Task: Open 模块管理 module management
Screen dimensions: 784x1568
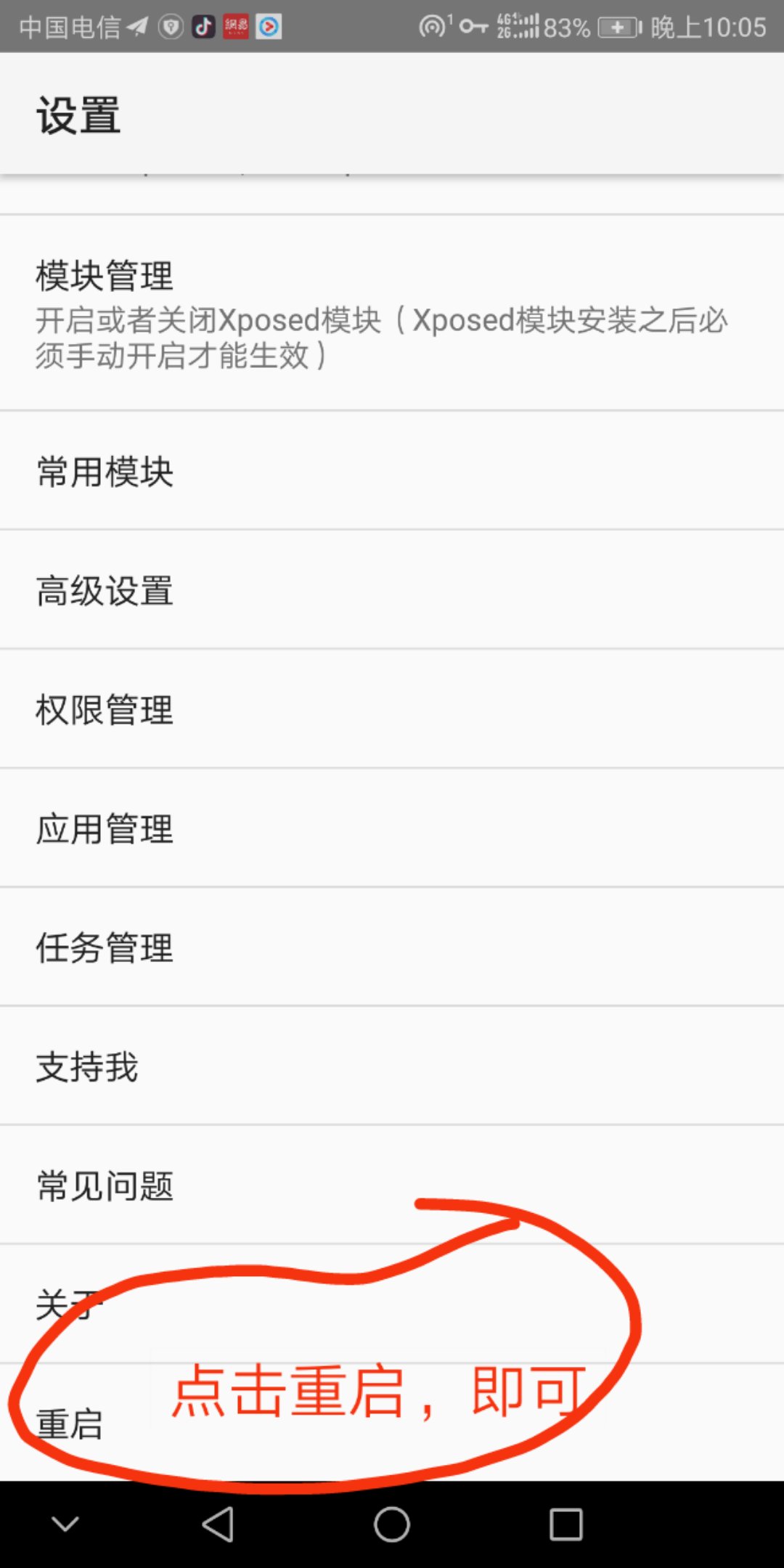Action: [x=392, y=313]
